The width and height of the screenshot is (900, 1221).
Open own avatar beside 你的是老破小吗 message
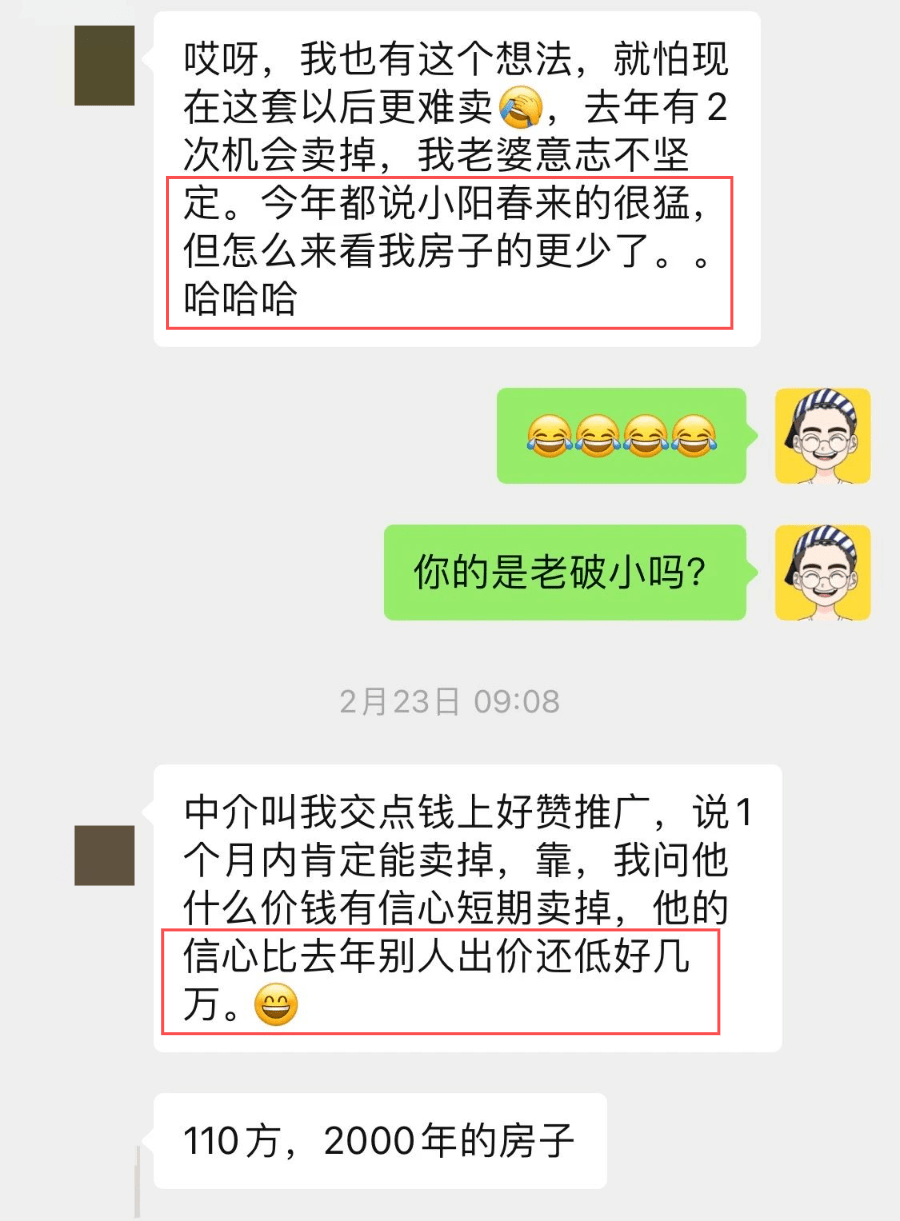[823, 572]
